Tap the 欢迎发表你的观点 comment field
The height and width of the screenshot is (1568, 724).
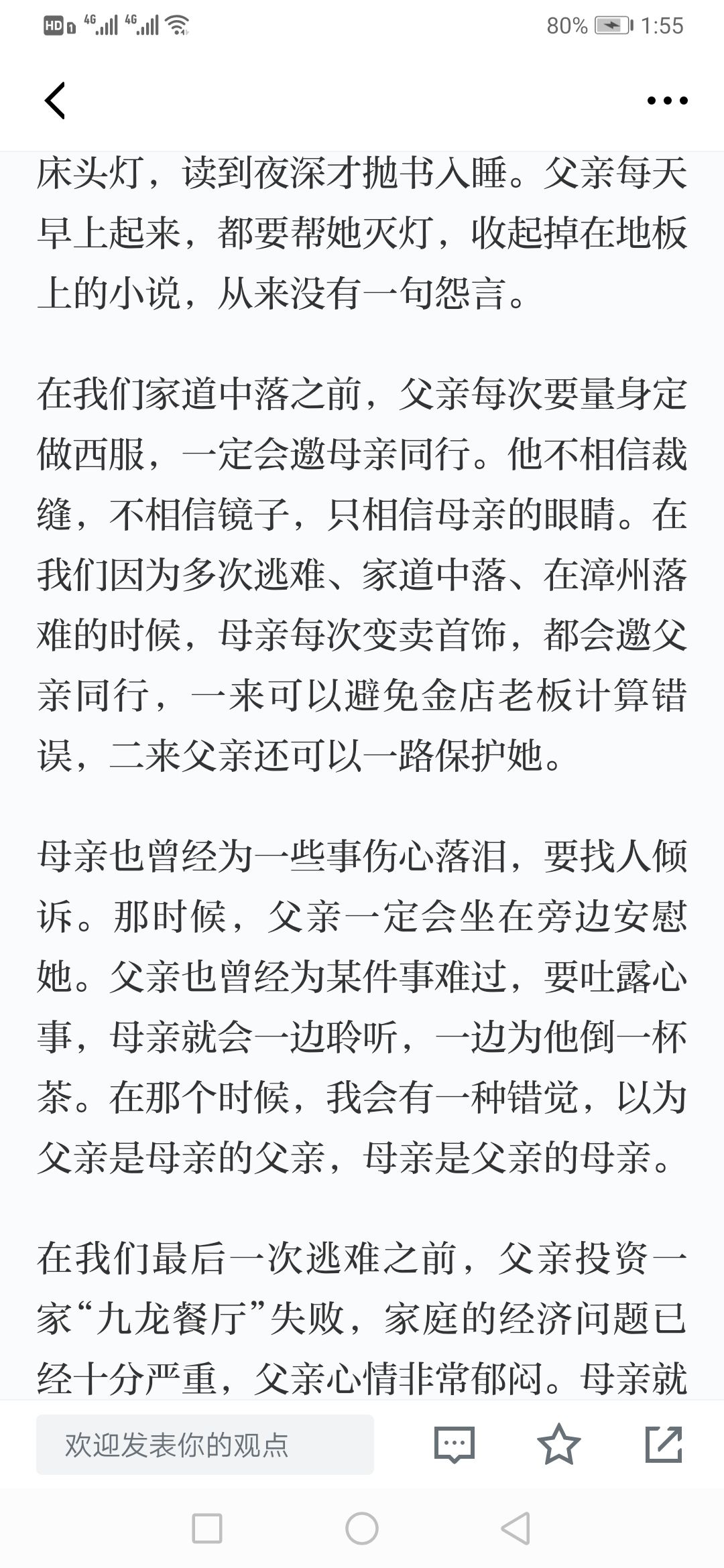204,1445
